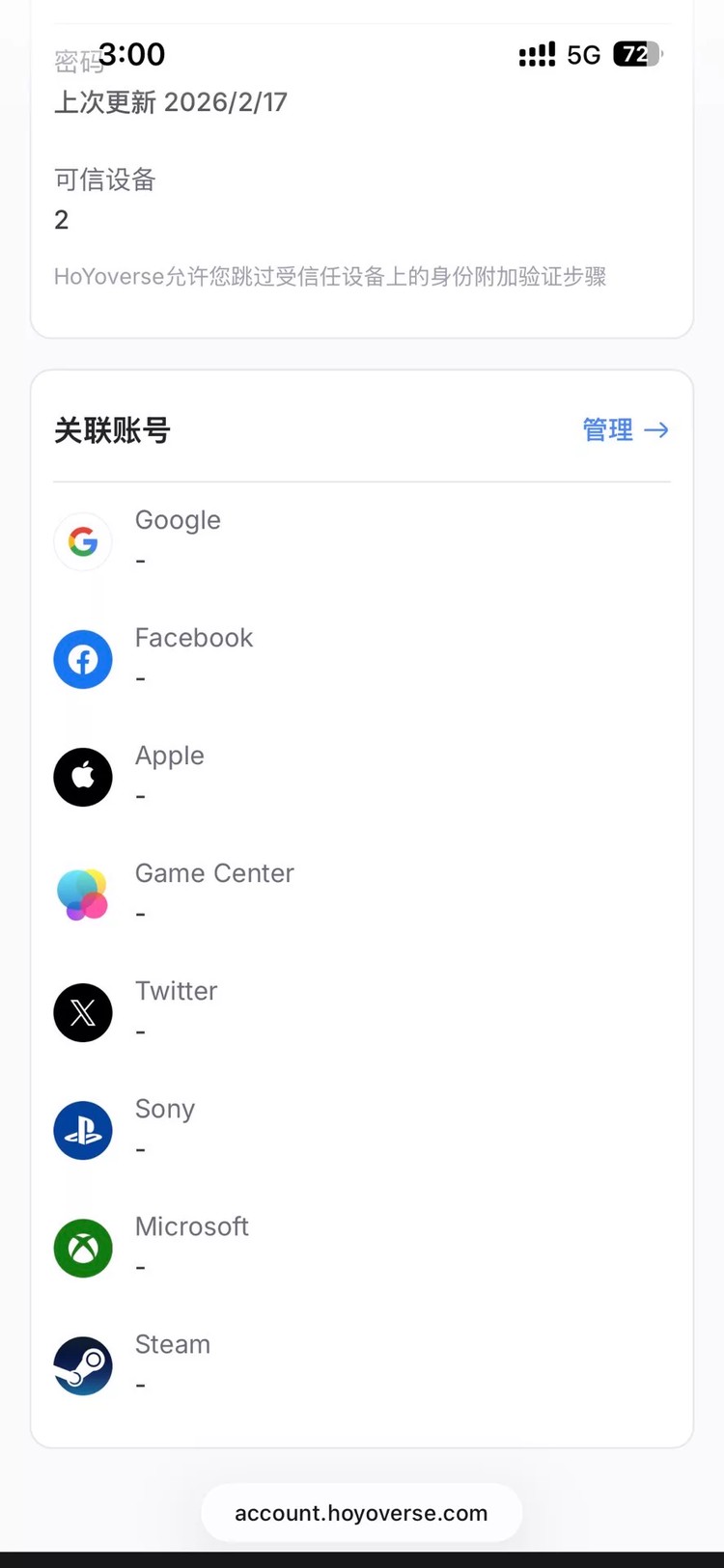
Task: Tap the 5G network indicator
Action: (583, 55)
